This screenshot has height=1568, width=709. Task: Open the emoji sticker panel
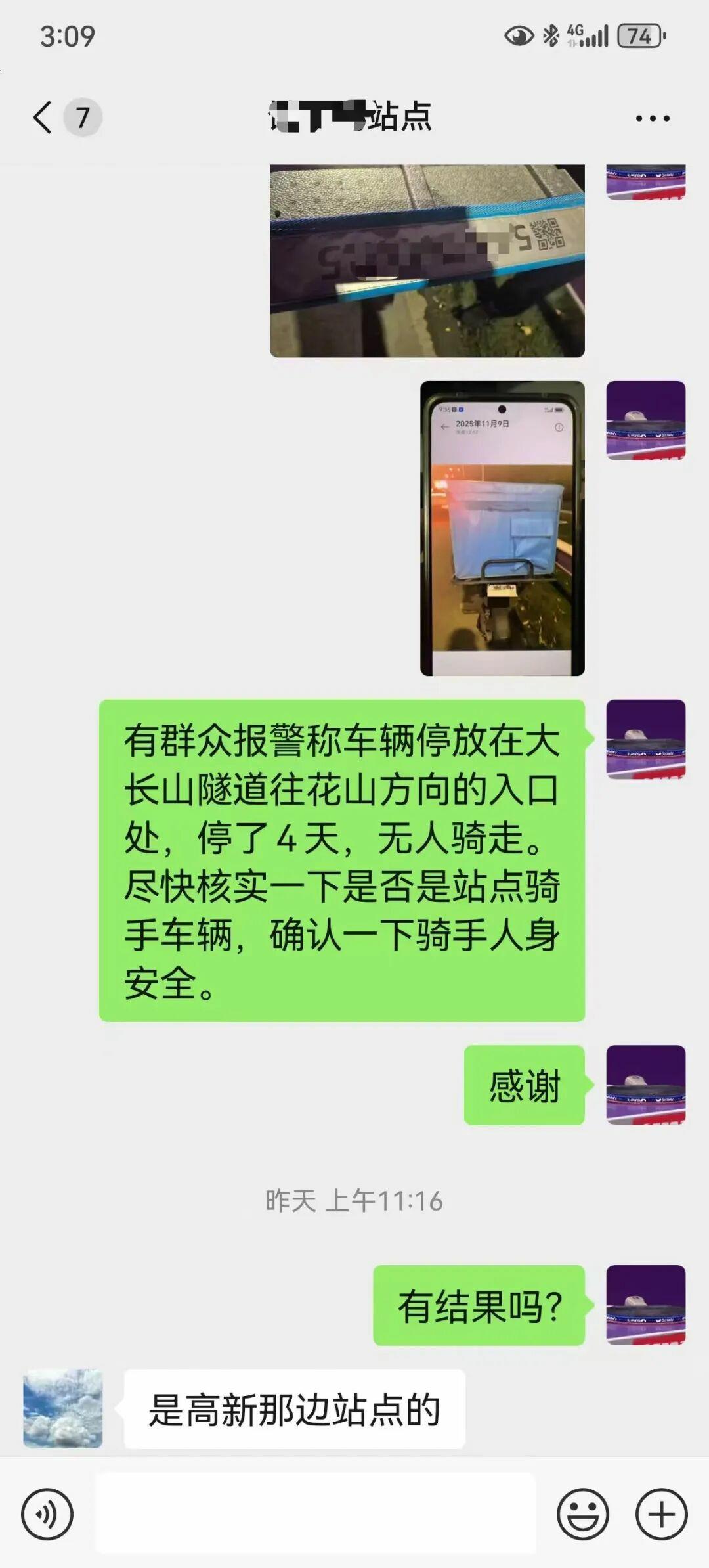(x=582, y=1514)
